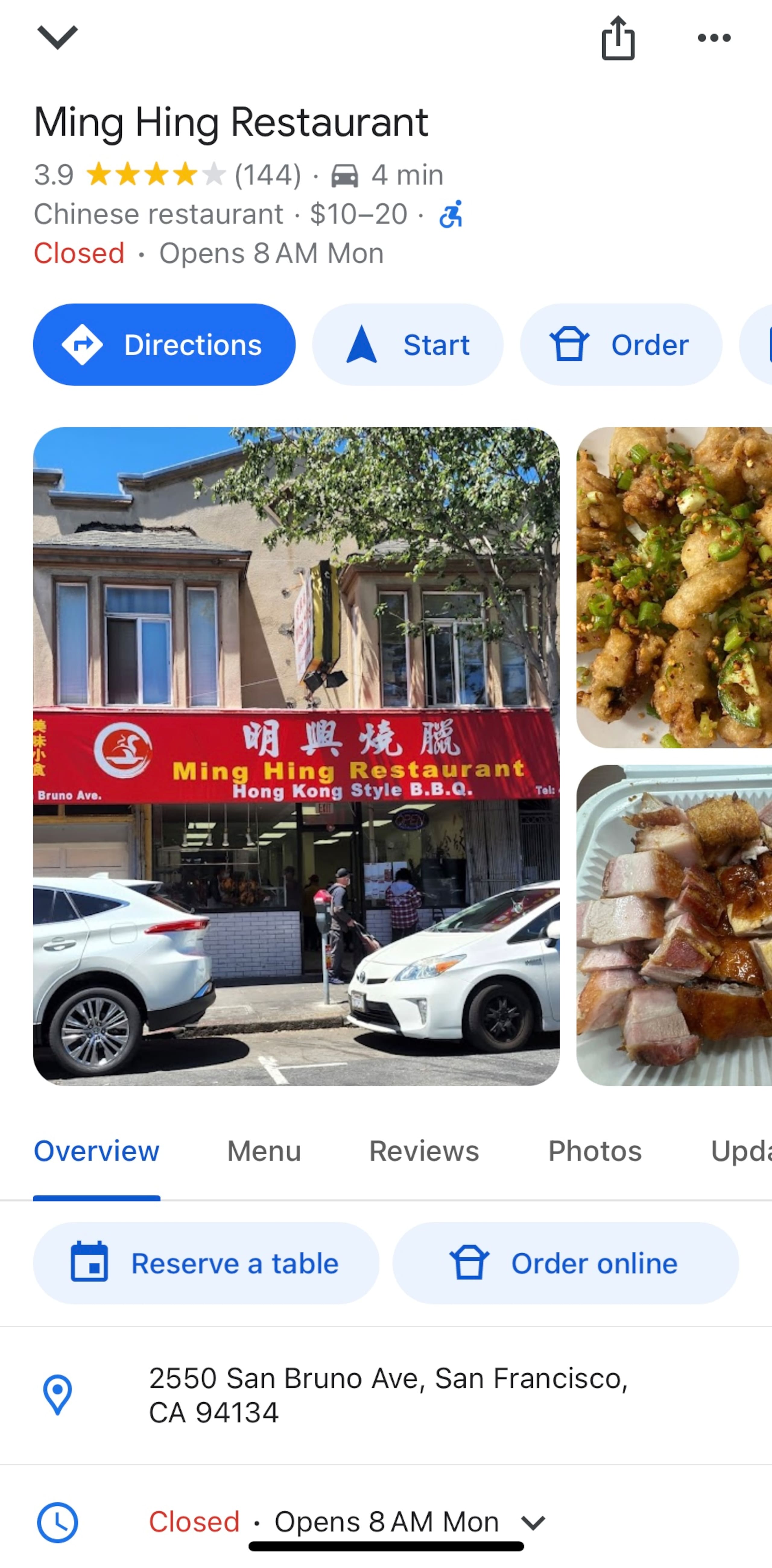This screenshot has height=1568, width=772.
Task: Switch to the Reviews tab
Action: (x=424, y=1151)
